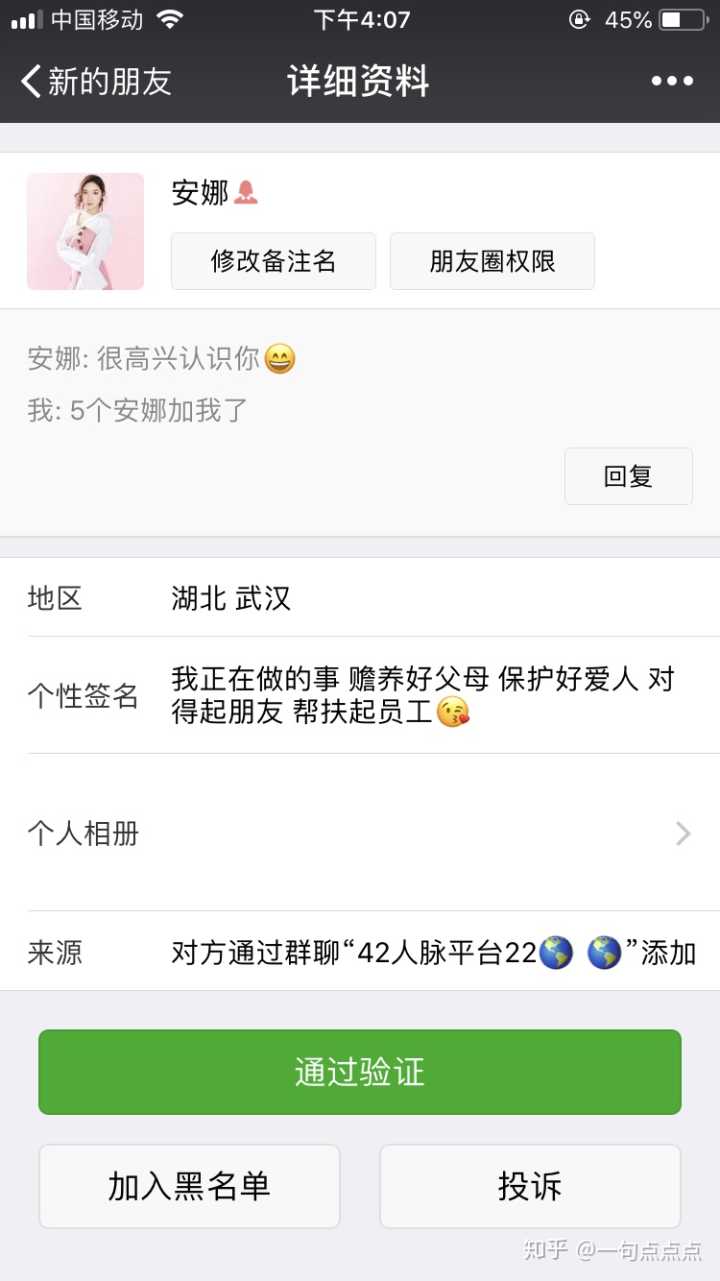Reply to 安娜 with 回复 button

coord(628,476)
